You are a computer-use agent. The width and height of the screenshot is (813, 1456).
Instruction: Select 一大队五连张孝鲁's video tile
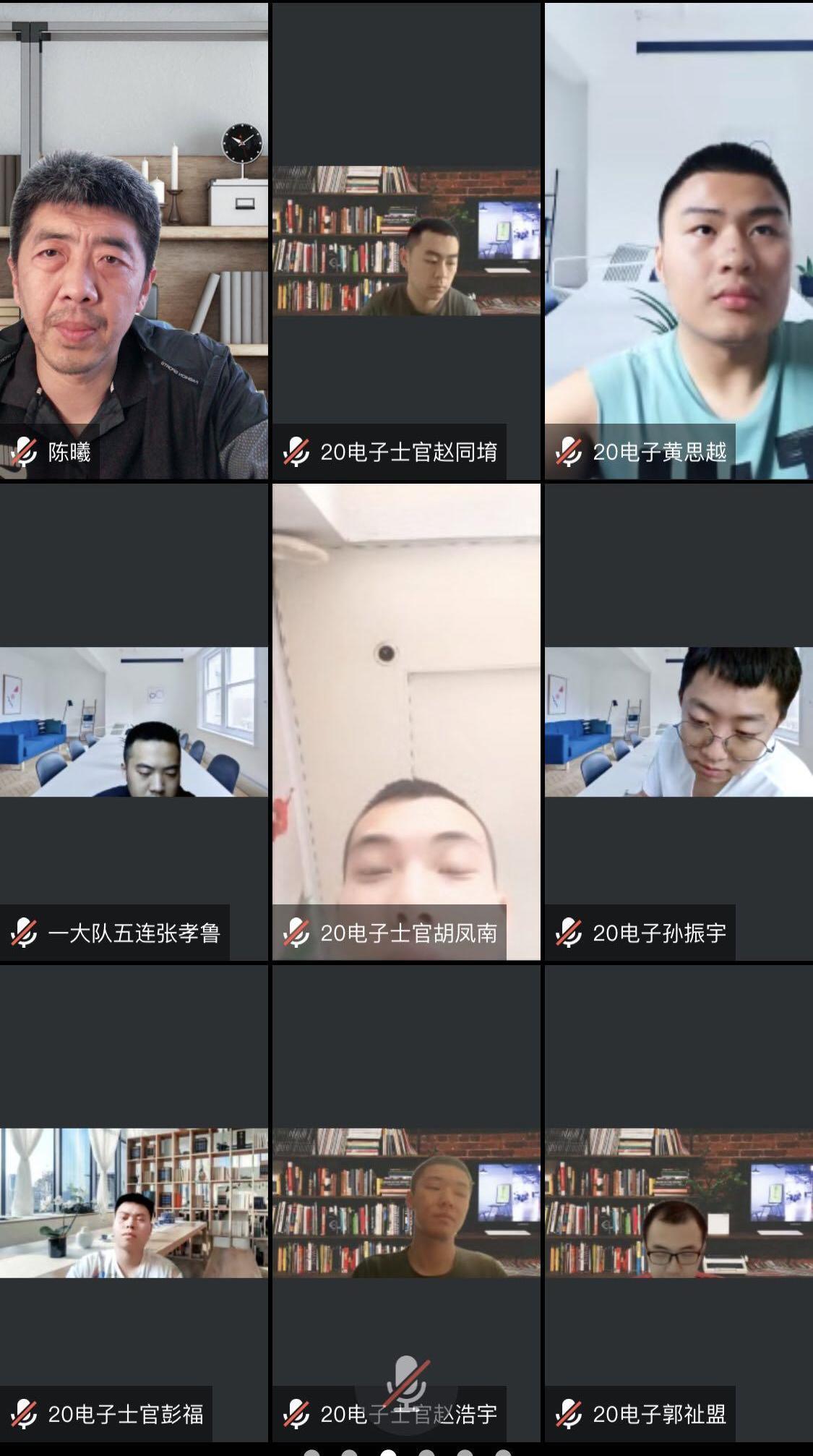pos(134,721)
